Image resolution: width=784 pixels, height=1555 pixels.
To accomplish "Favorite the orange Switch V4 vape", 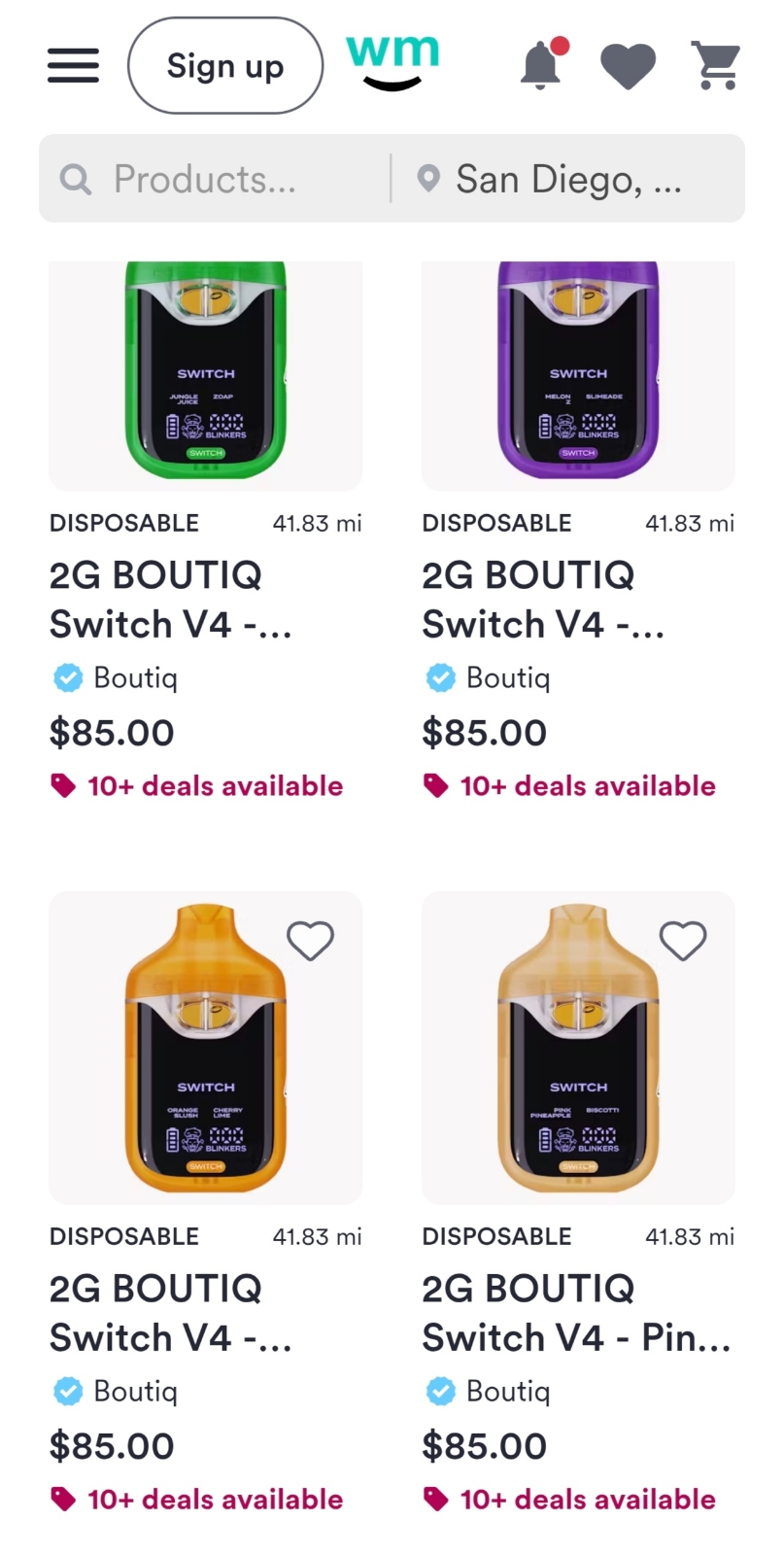I will (311, 940).
